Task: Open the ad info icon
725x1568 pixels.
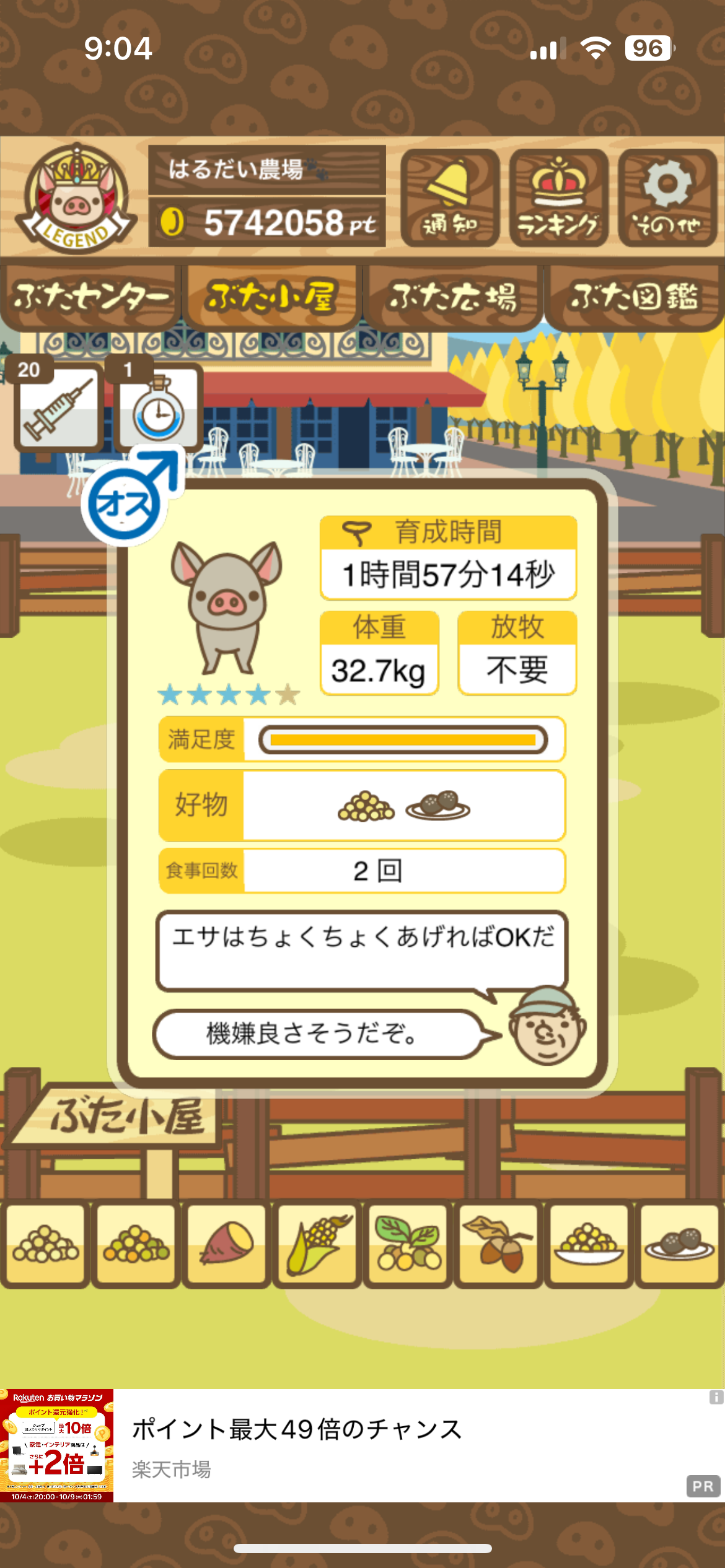Action: 716,1398
